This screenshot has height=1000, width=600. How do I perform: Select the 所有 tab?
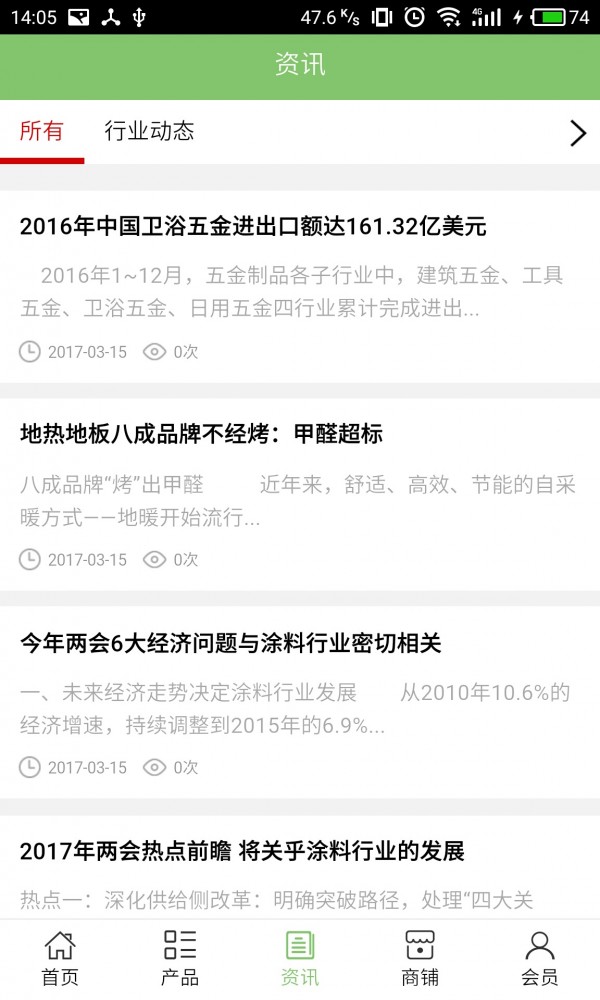[x=42, y=131]
